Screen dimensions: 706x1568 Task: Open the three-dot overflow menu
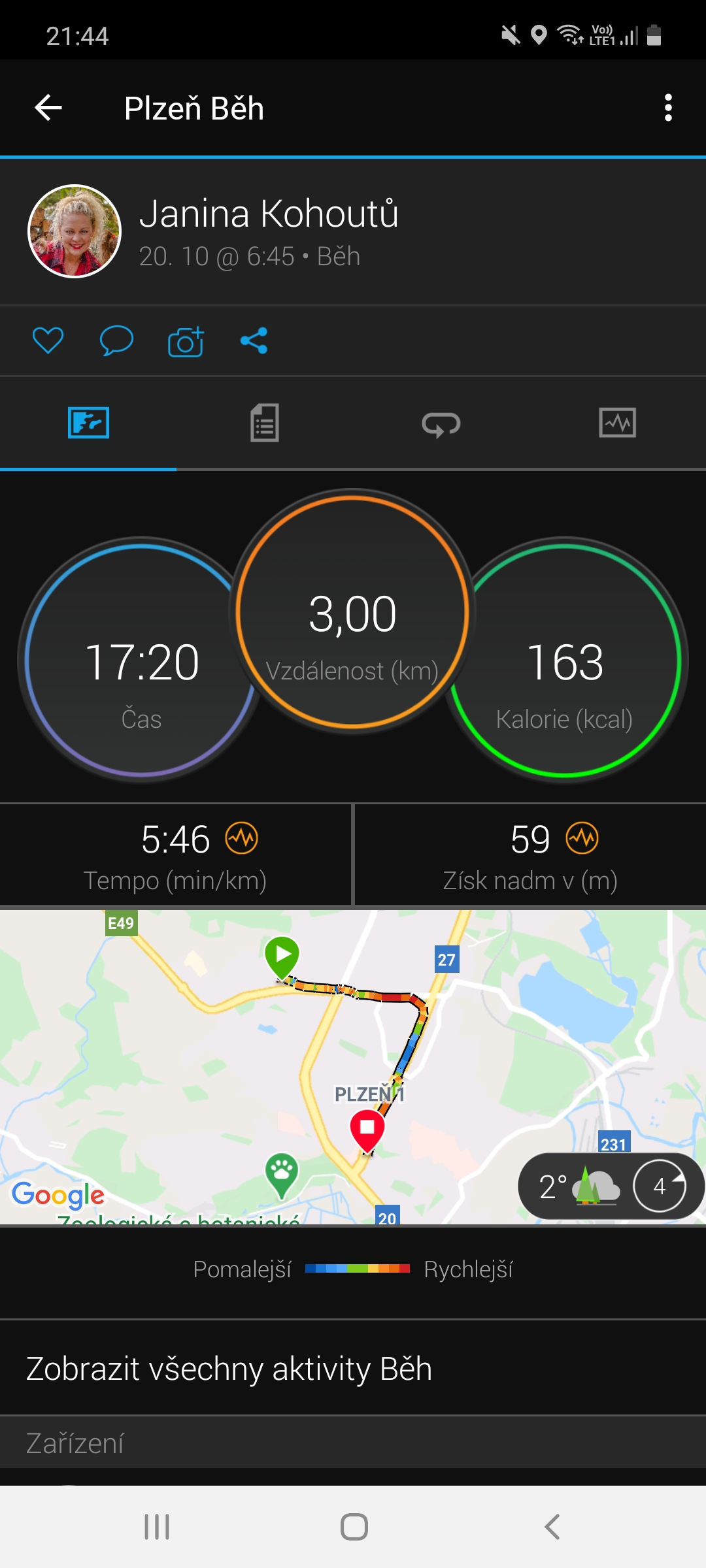click(668, 108)
